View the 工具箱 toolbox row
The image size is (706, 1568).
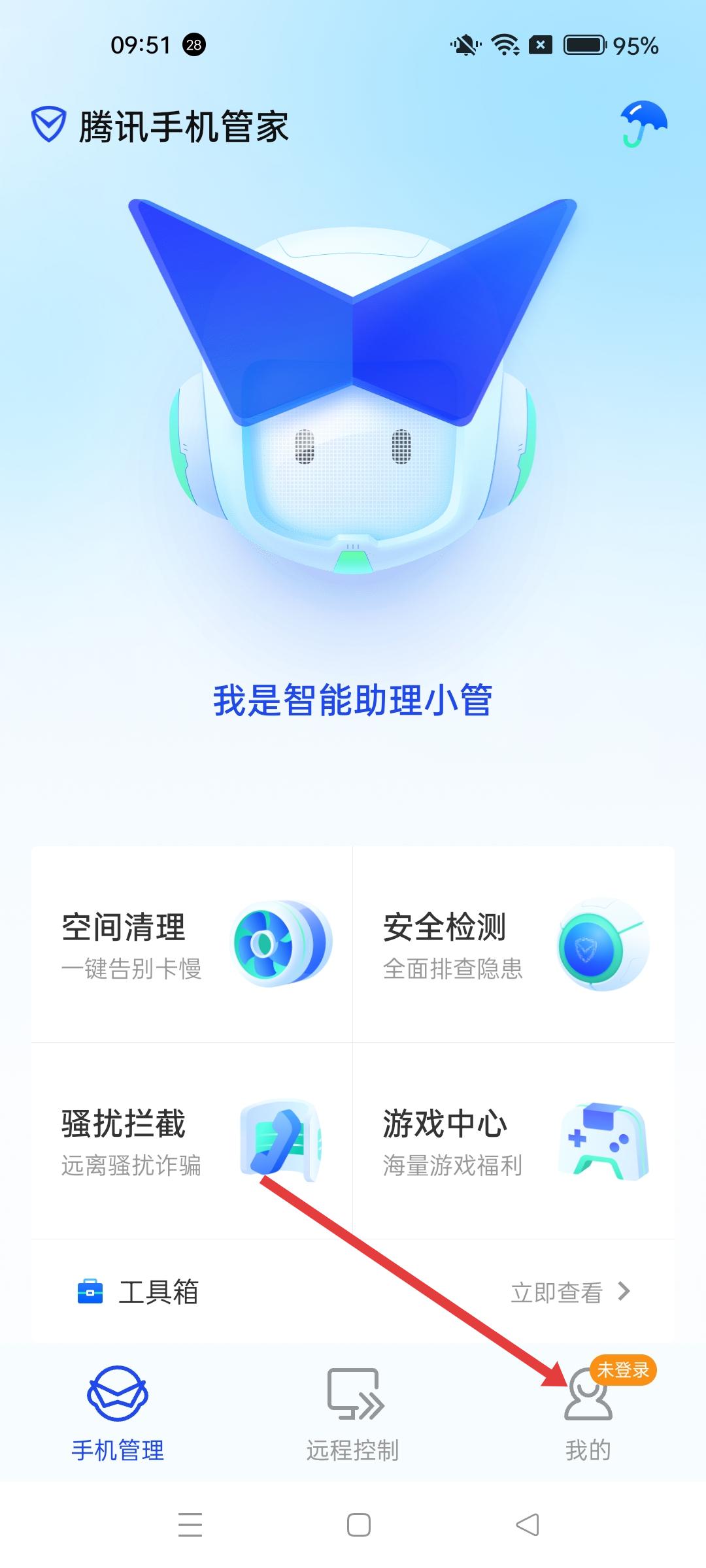[353, 1292]
